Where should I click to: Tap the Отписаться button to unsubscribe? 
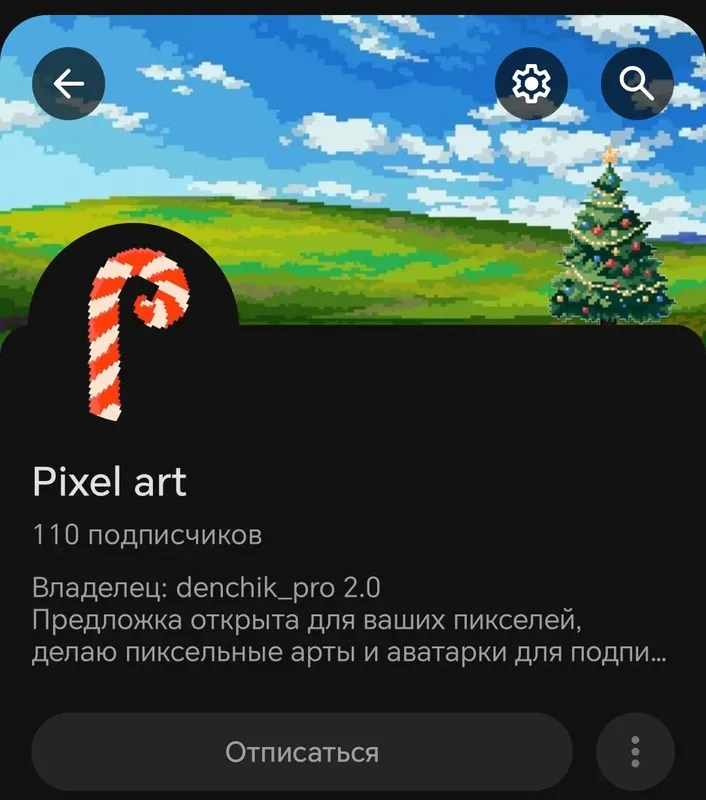(301, 752)
